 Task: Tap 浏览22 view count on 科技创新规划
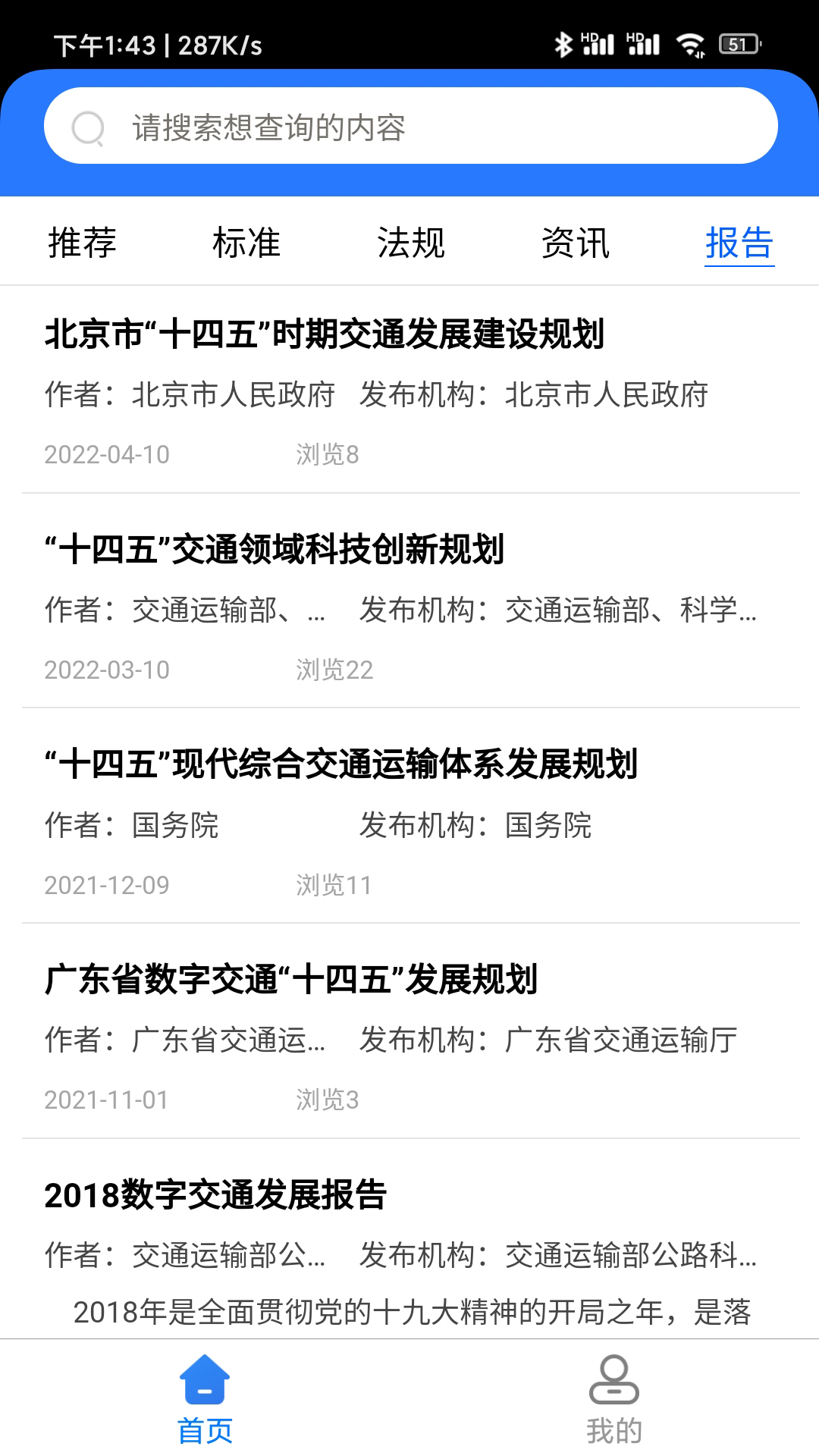tap(335, 669)
